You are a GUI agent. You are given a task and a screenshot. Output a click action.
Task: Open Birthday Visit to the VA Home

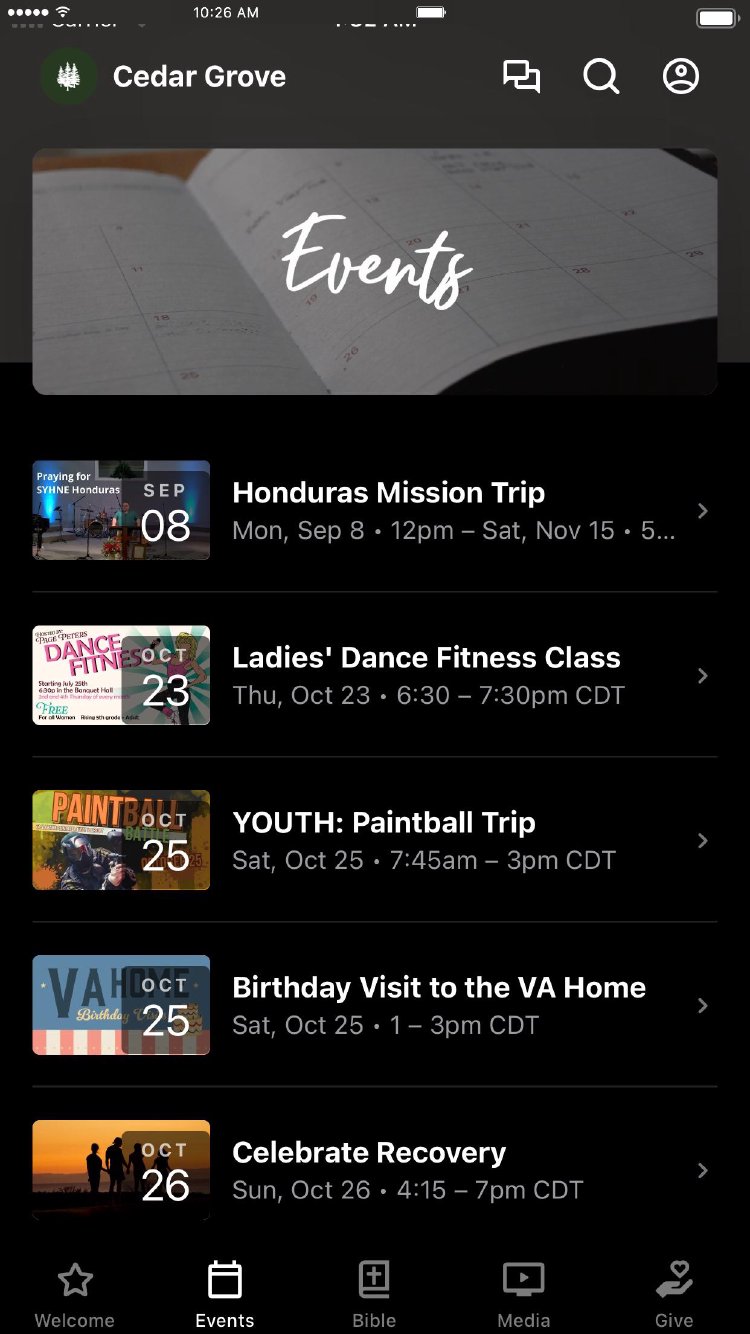(x=439, y=1005)
